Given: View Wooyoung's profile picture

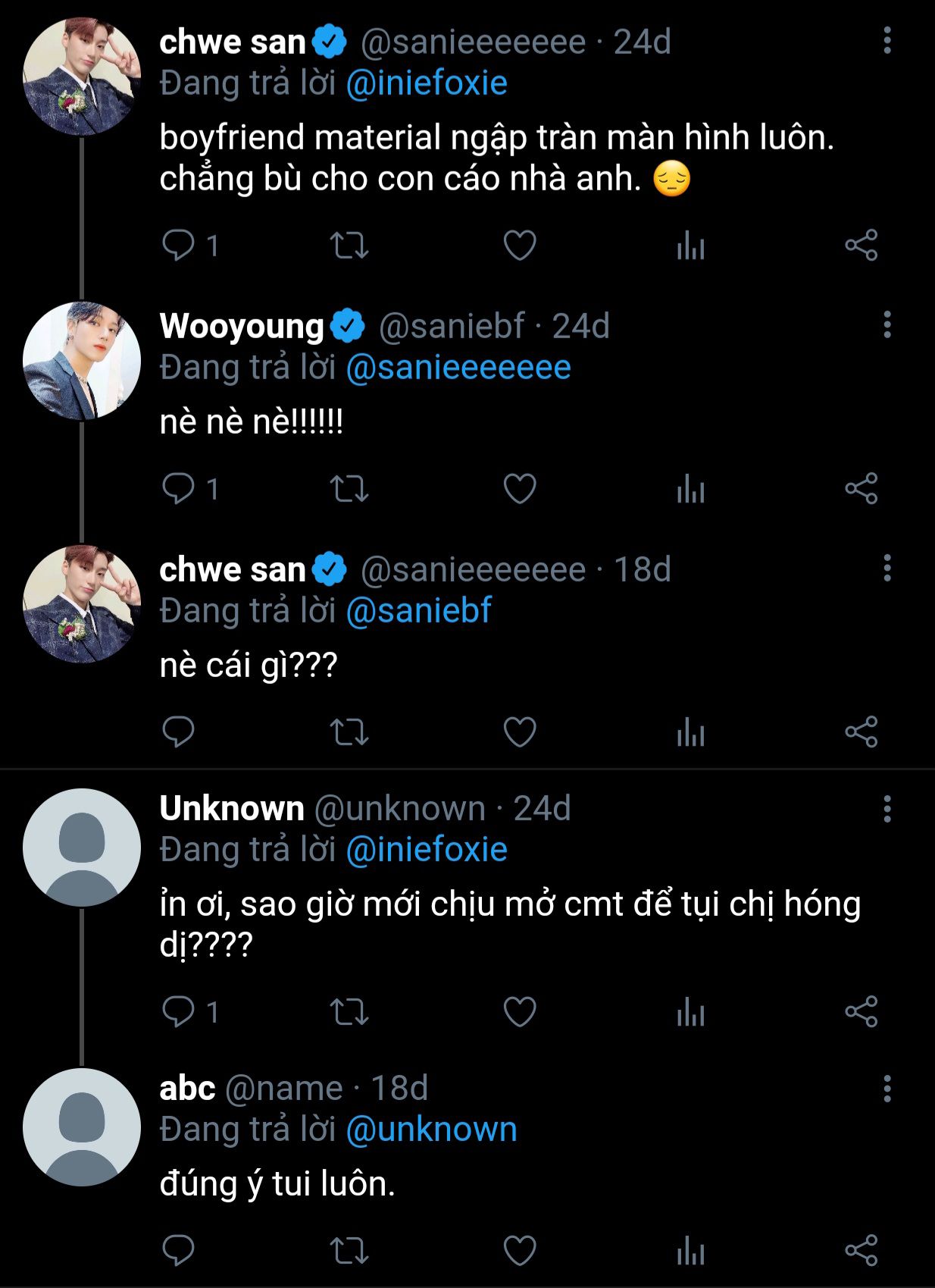Looking at the screenshot, I should click(x=82, y=361).
